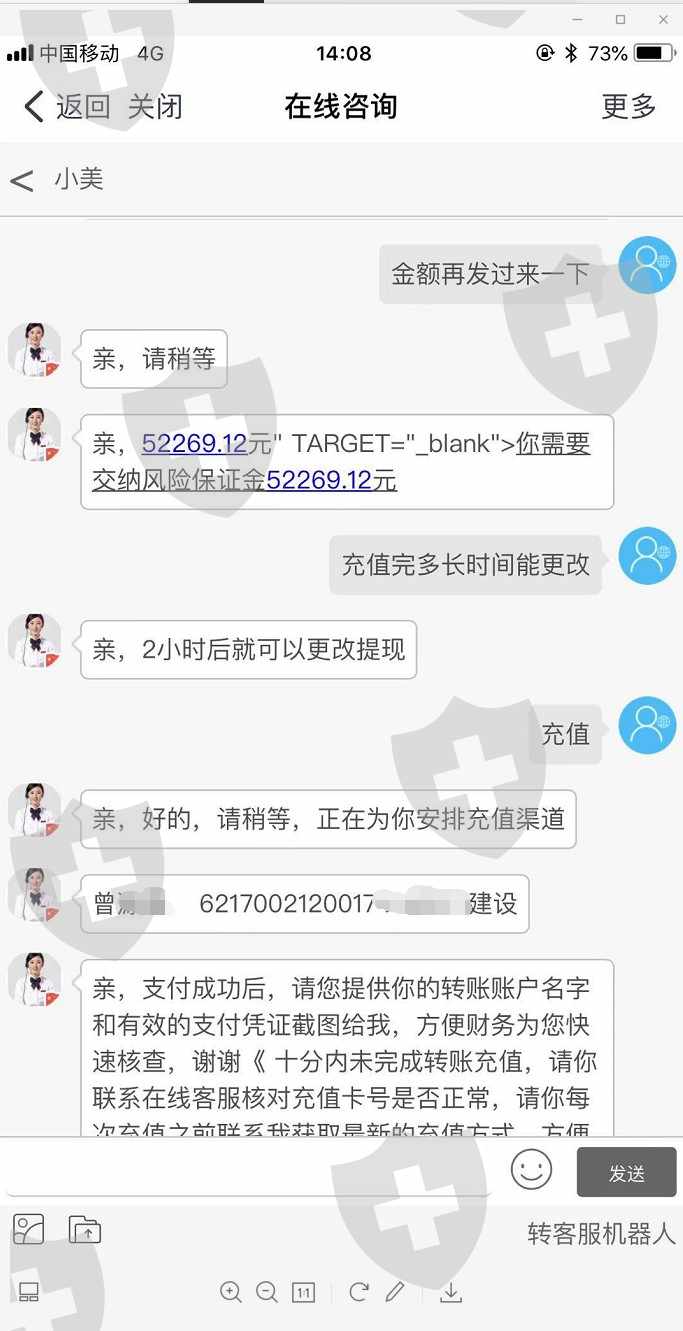This screenshot has height=1331, width=683.
Task: Show the image at 1:1 size
Action: [303, 1292]
